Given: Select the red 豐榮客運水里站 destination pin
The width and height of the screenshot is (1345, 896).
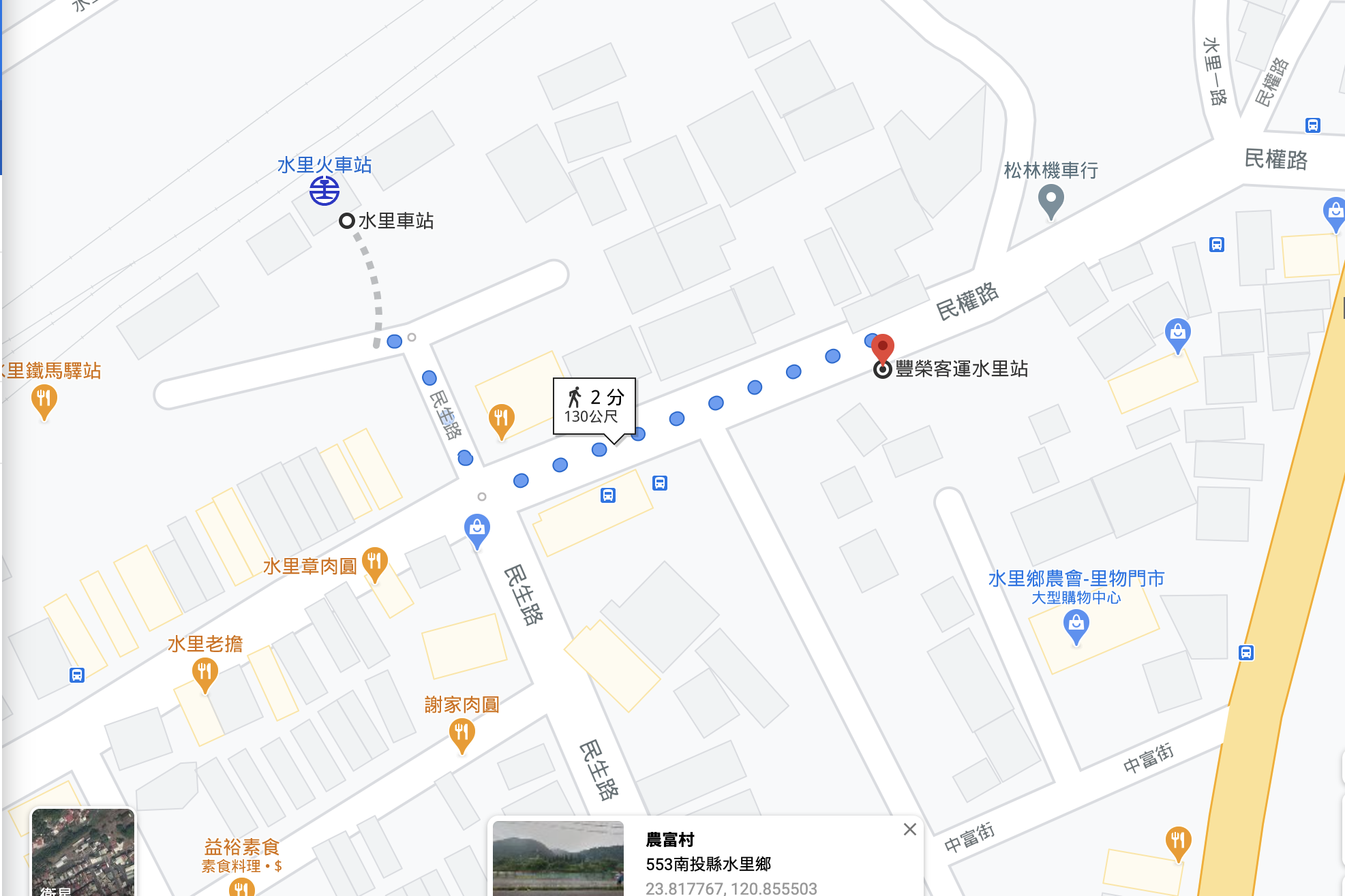Looking at the screenshot, I should [883, 349].
